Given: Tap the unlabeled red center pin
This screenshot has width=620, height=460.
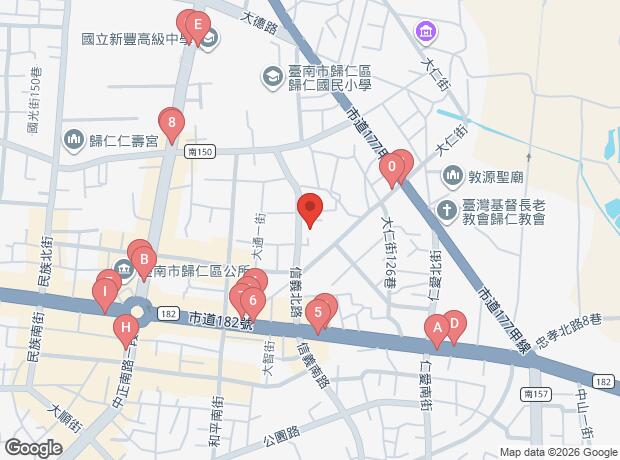Looking at the screenshot, I should click(x=309, y=209).
